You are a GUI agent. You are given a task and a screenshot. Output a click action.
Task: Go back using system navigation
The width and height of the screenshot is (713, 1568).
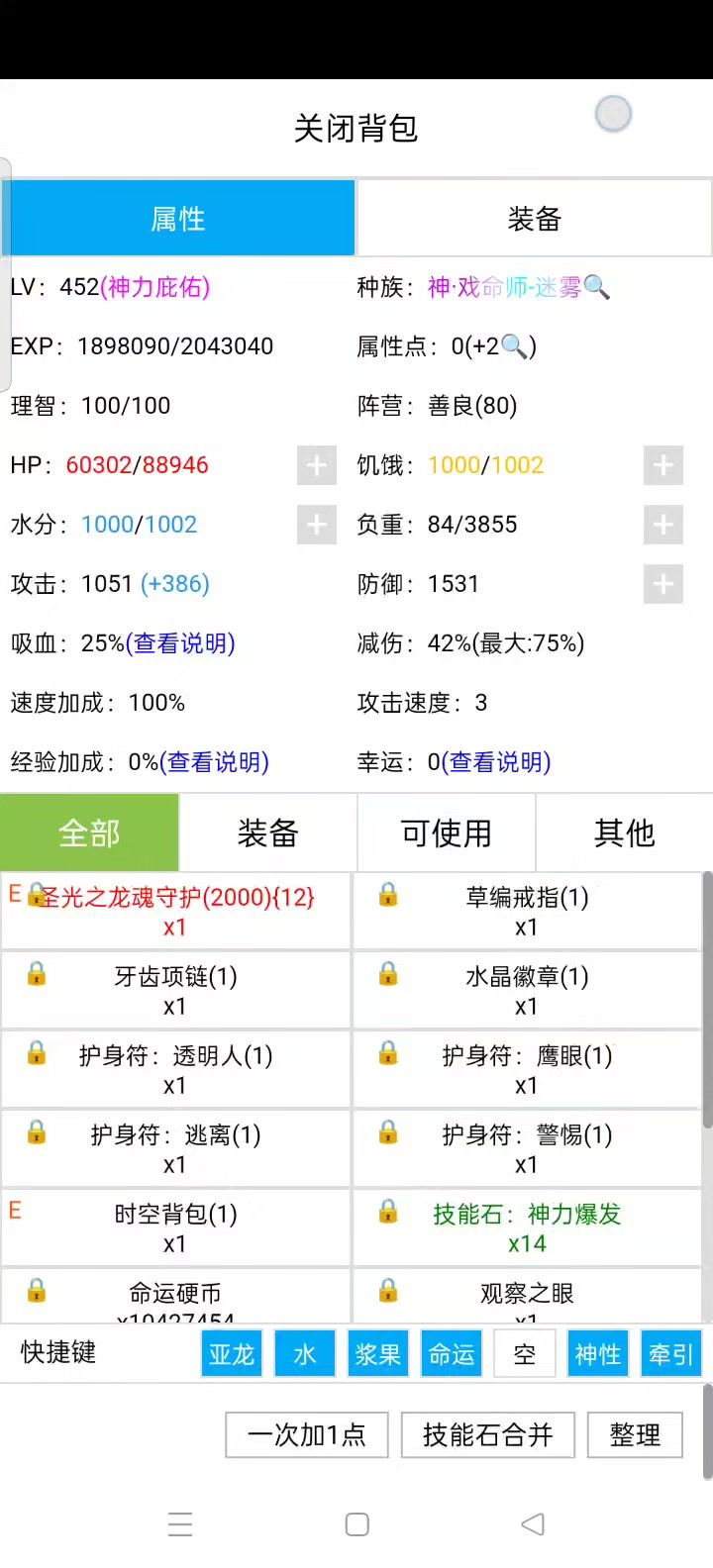point(533,1524)
